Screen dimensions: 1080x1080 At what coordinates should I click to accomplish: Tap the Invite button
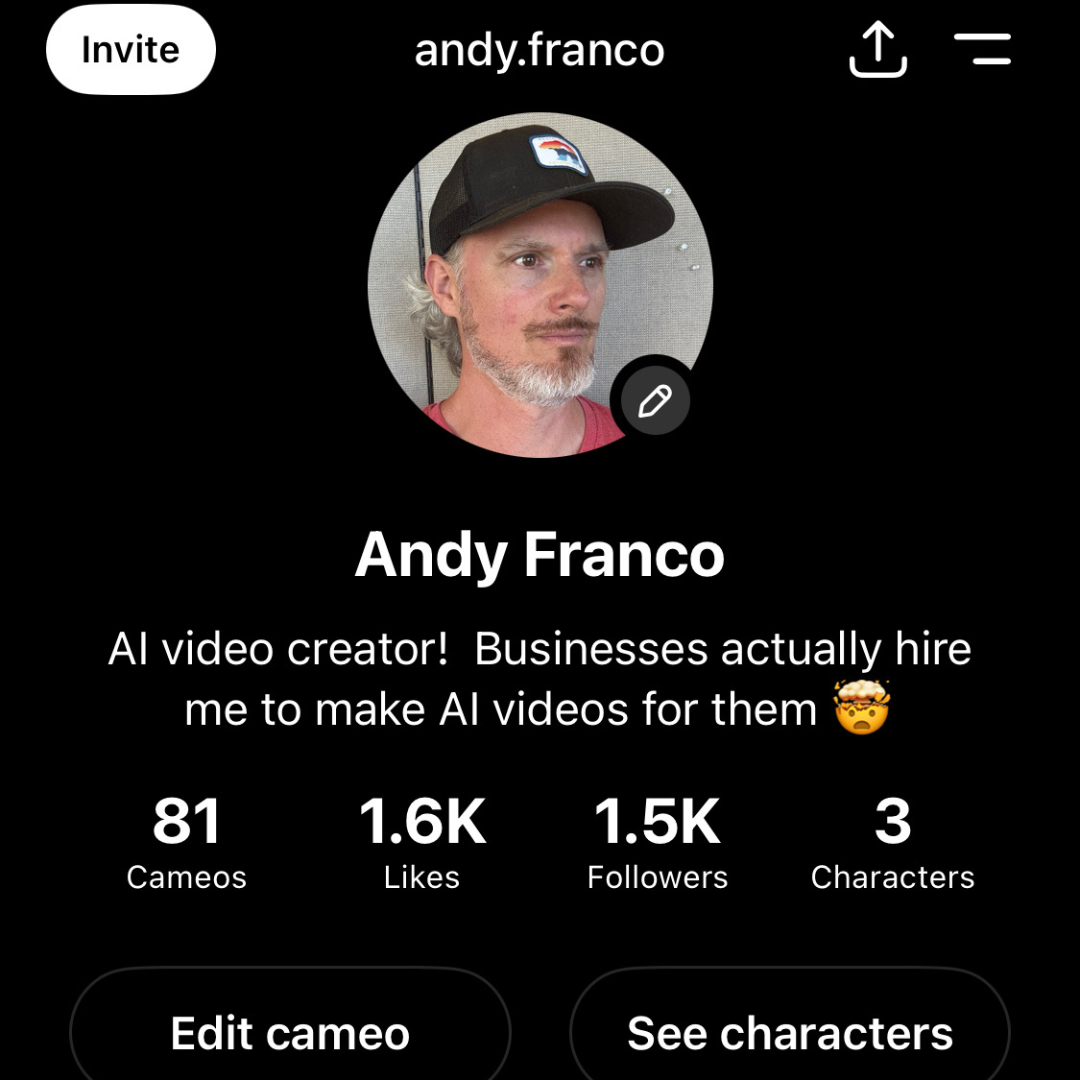pos(130,50)
